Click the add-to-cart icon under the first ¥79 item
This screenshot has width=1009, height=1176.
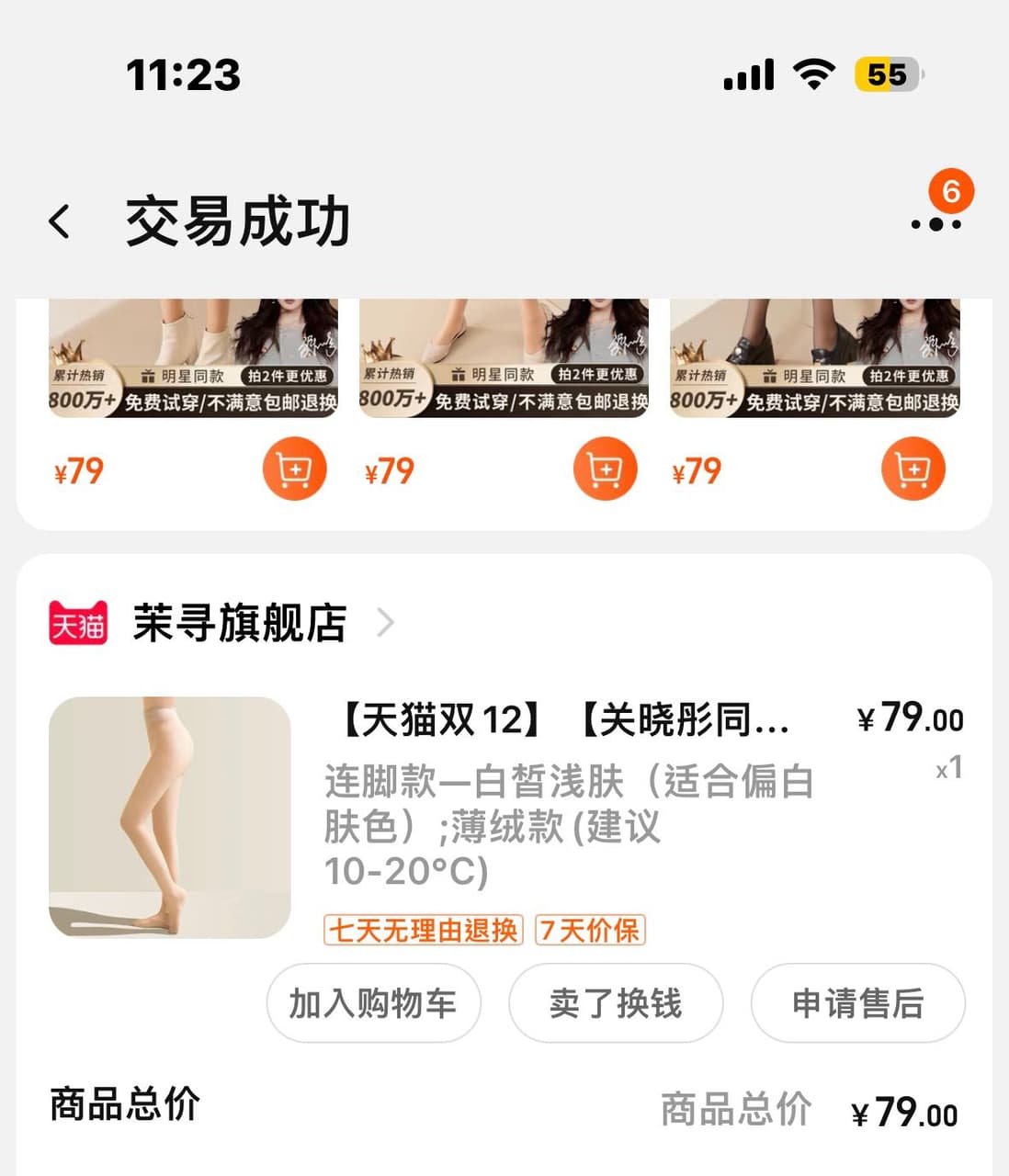click(294, 469)
